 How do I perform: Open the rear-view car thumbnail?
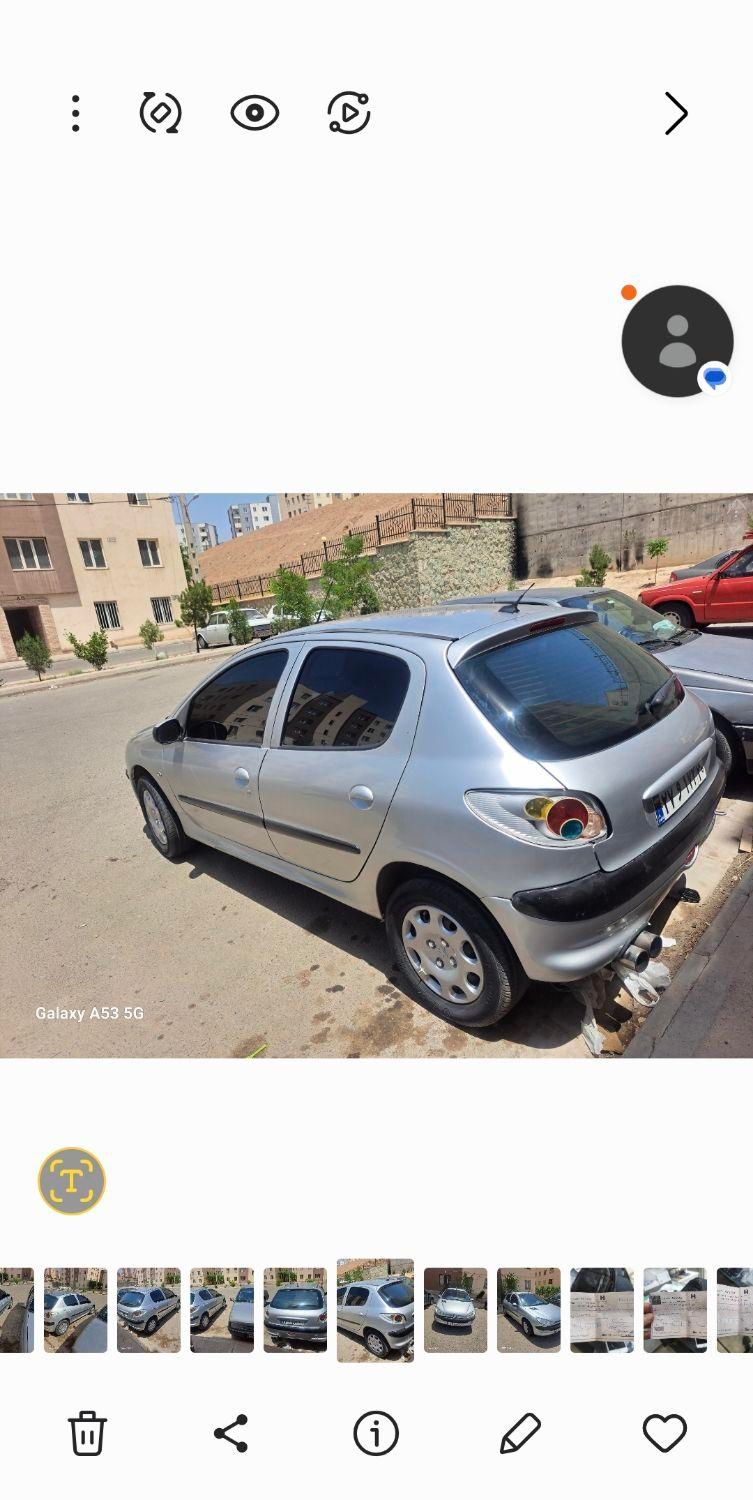(295, 1310)
